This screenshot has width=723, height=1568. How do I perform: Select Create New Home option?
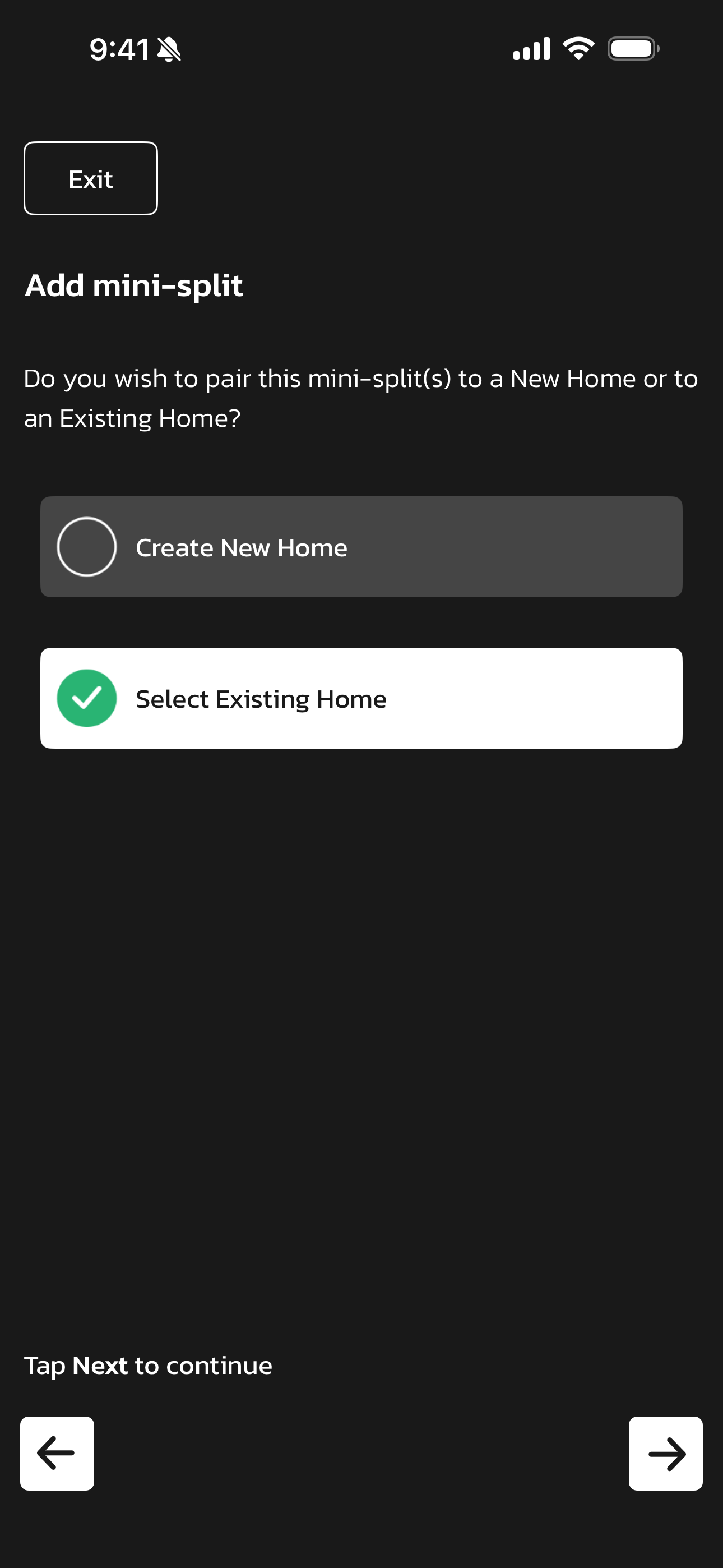tap(361, 547)
